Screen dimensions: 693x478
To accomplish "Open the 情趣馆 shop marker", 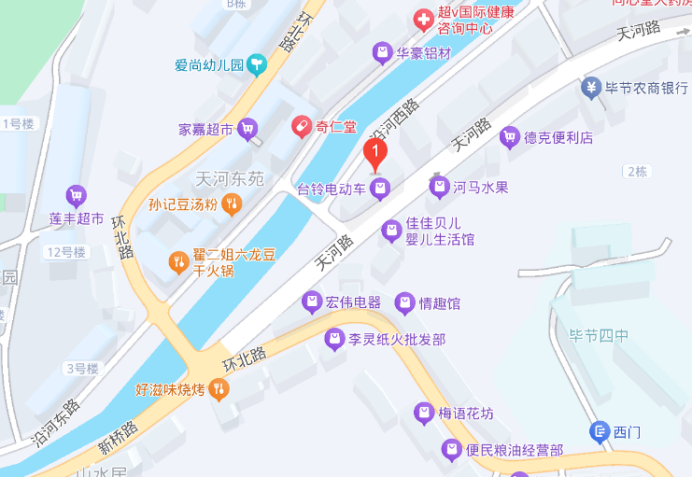I will (x=404, y=302).
